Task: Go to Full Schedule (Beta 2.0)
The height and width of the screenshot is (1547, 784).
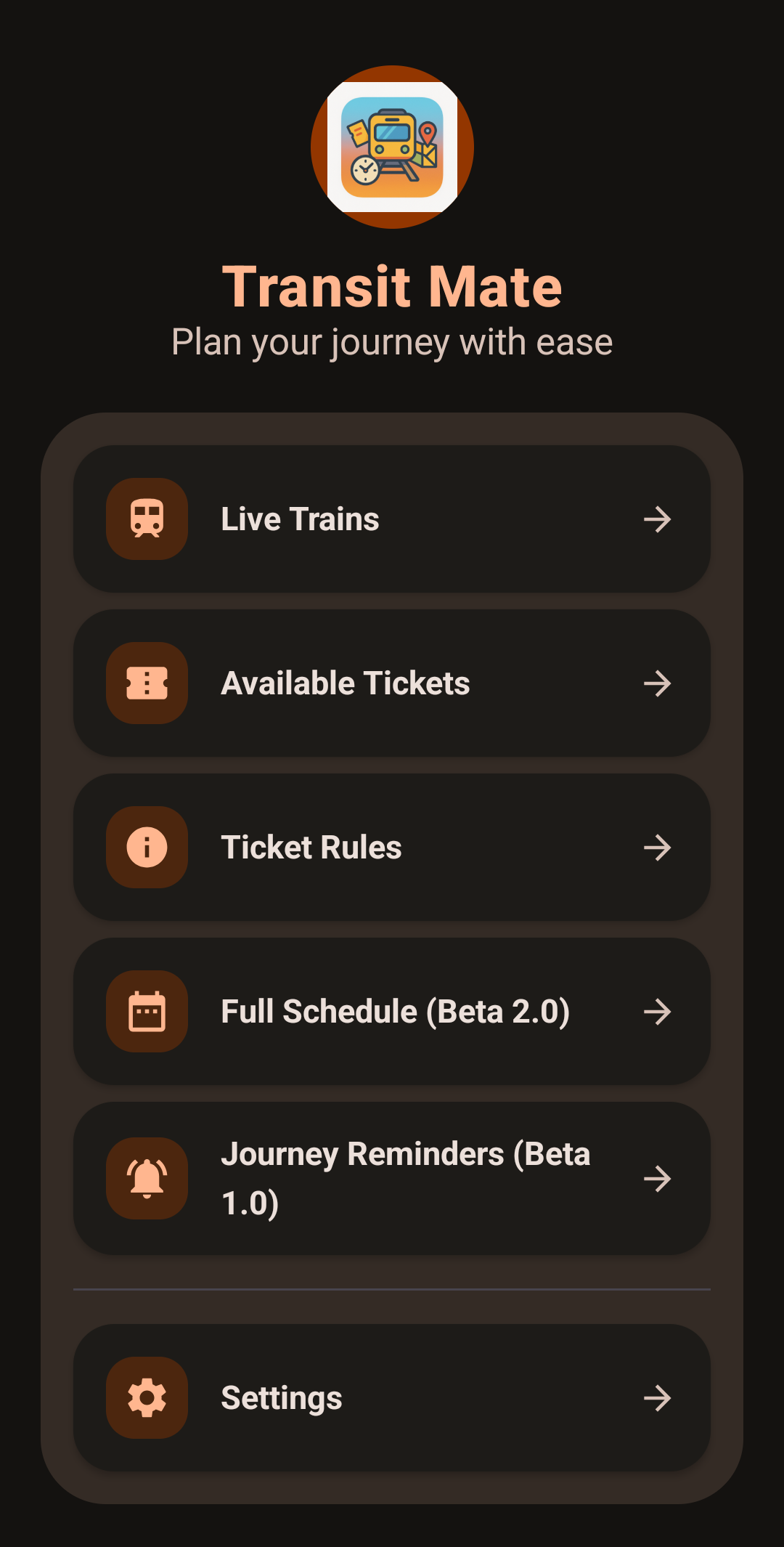Action: 392,1012
